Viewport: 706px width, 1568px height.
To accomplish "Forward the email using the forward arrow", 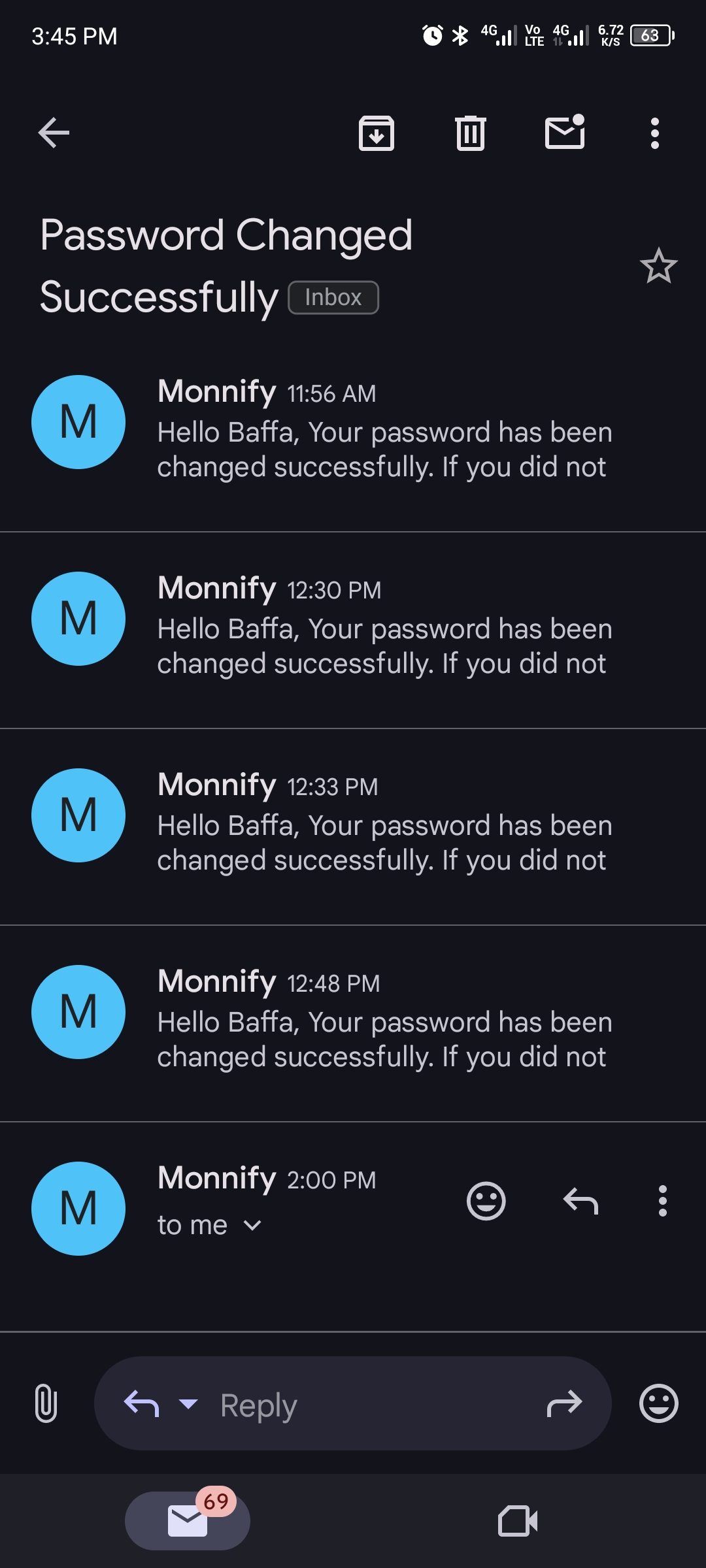I will [564, 1403].
